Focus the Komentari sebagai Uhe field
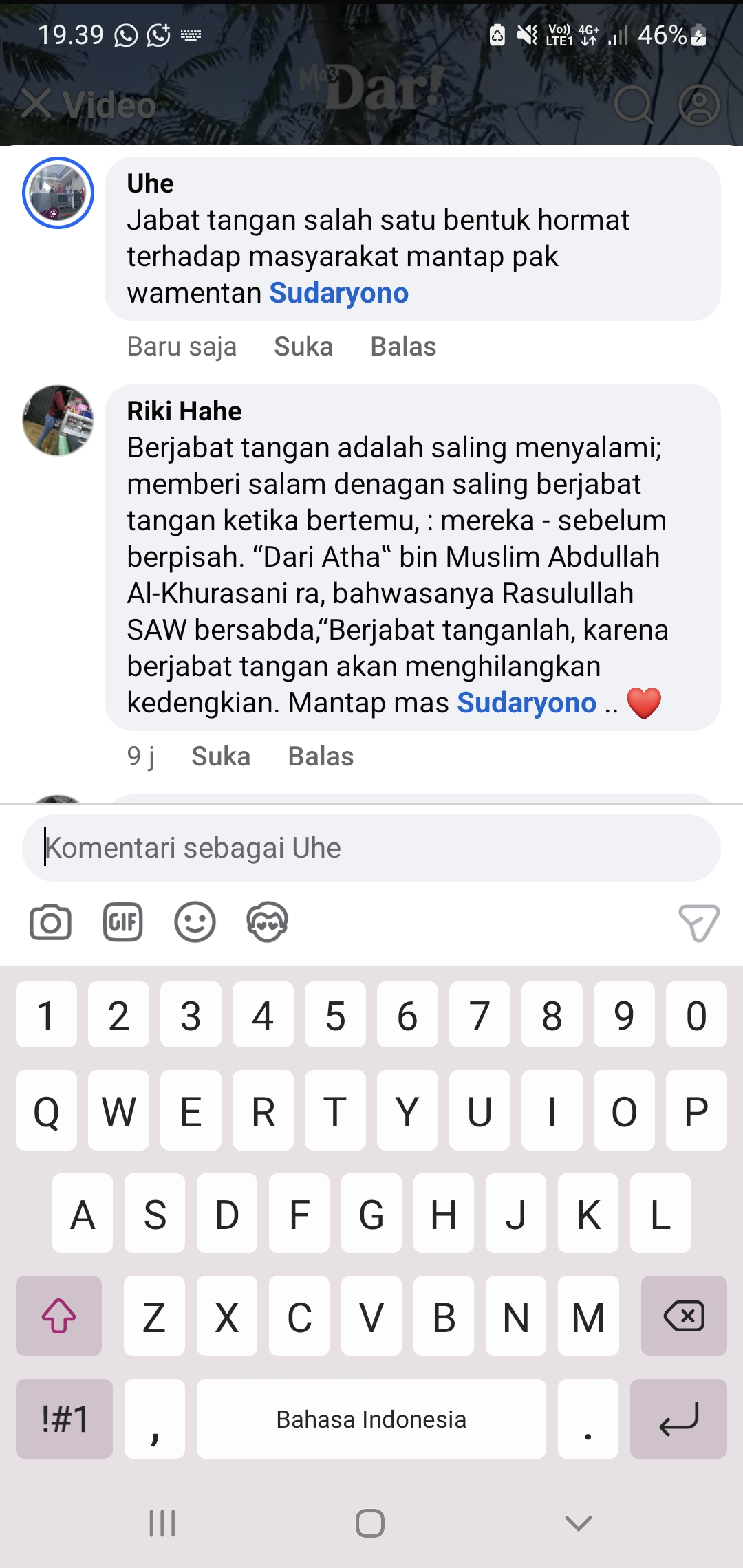This screenshot has width=743, height=1568. [x=371, y=848]
